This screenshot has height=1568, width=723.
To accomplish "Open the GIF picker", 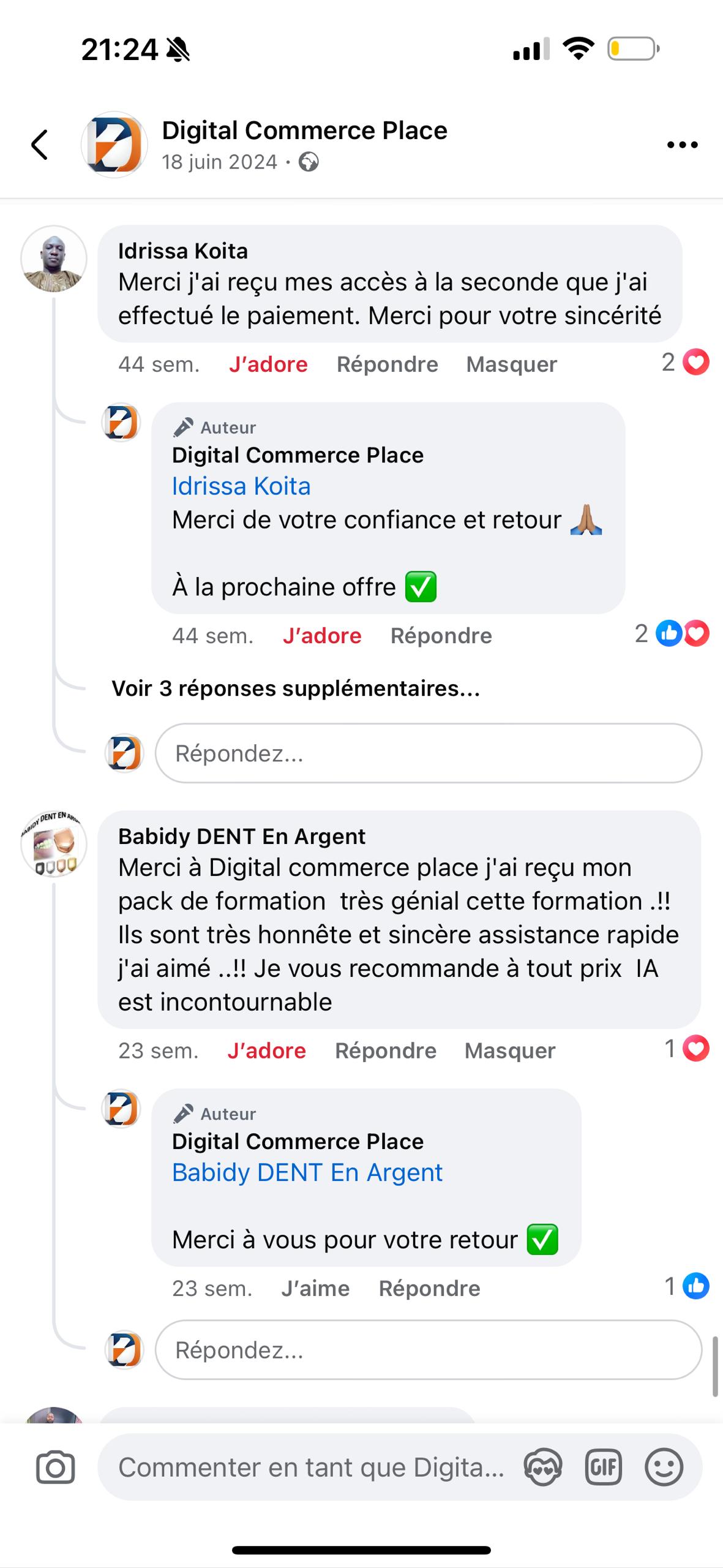I will [603, 1468].
